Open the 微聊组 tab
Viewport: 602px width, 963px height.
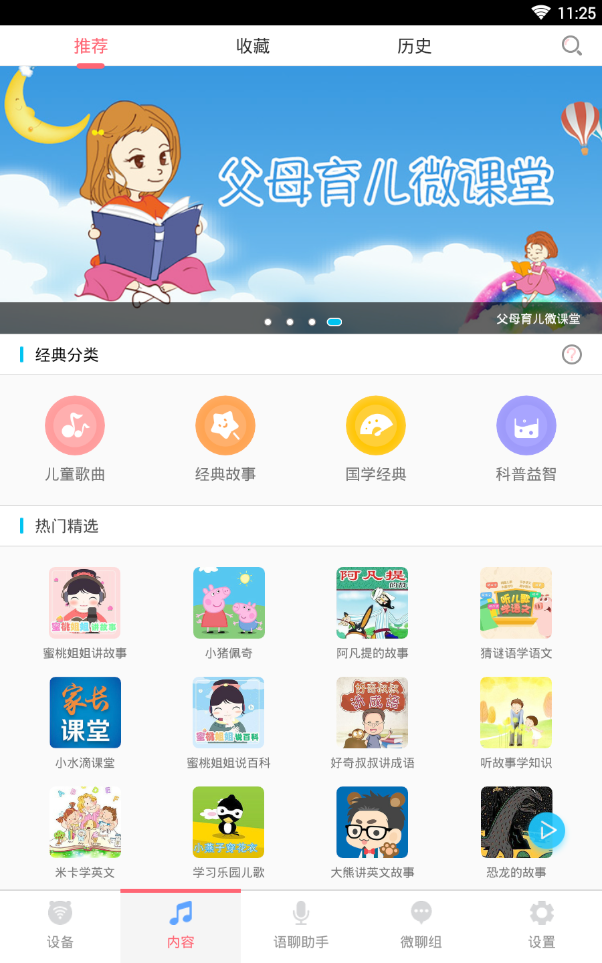[x=421, y=924]
